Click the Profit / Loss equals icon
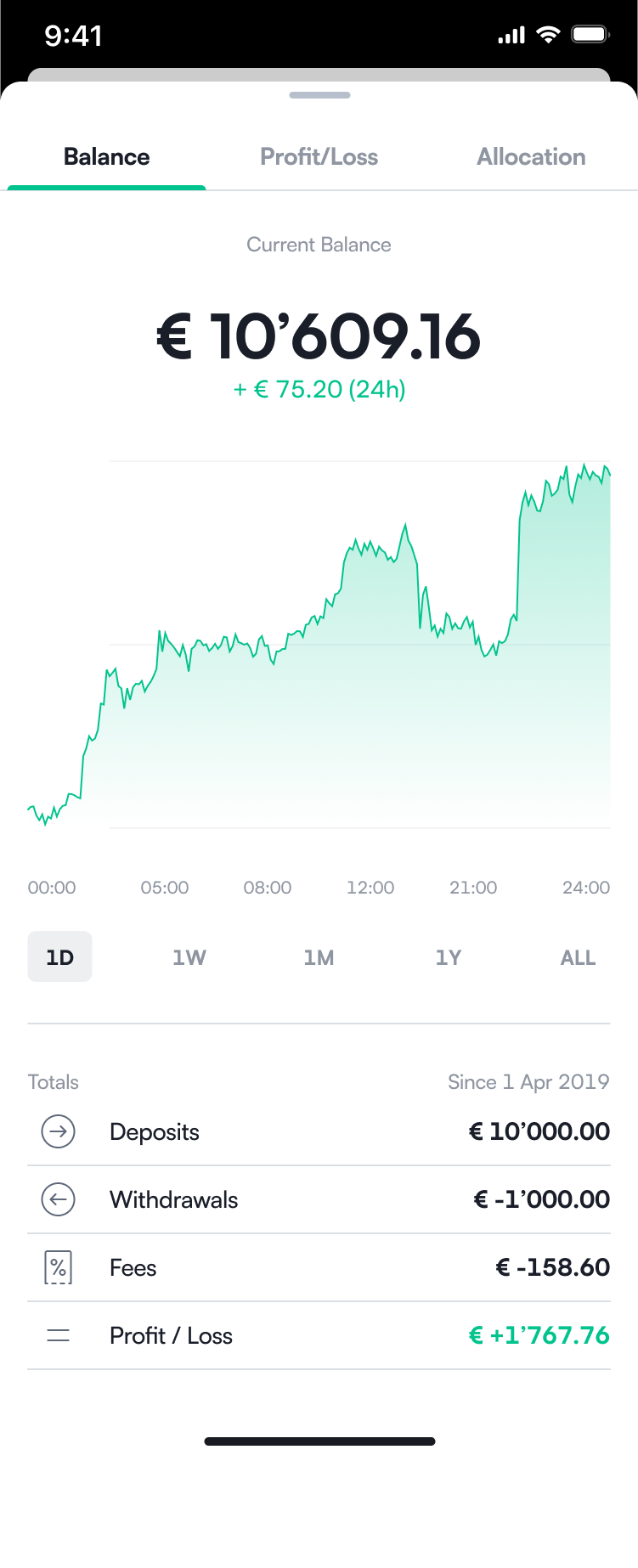Screen dimensions: 638x1568 pyautogui.click(x=58, y=1335)
